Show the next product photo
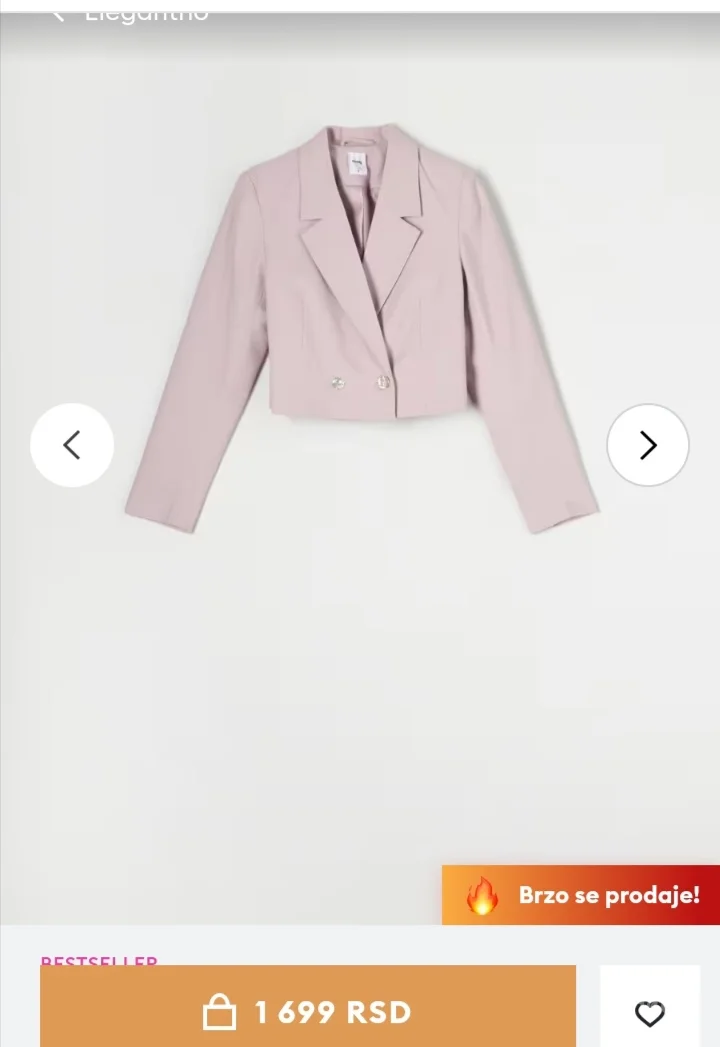Screen dimensions: 720x1047 (x=648, y=445)
